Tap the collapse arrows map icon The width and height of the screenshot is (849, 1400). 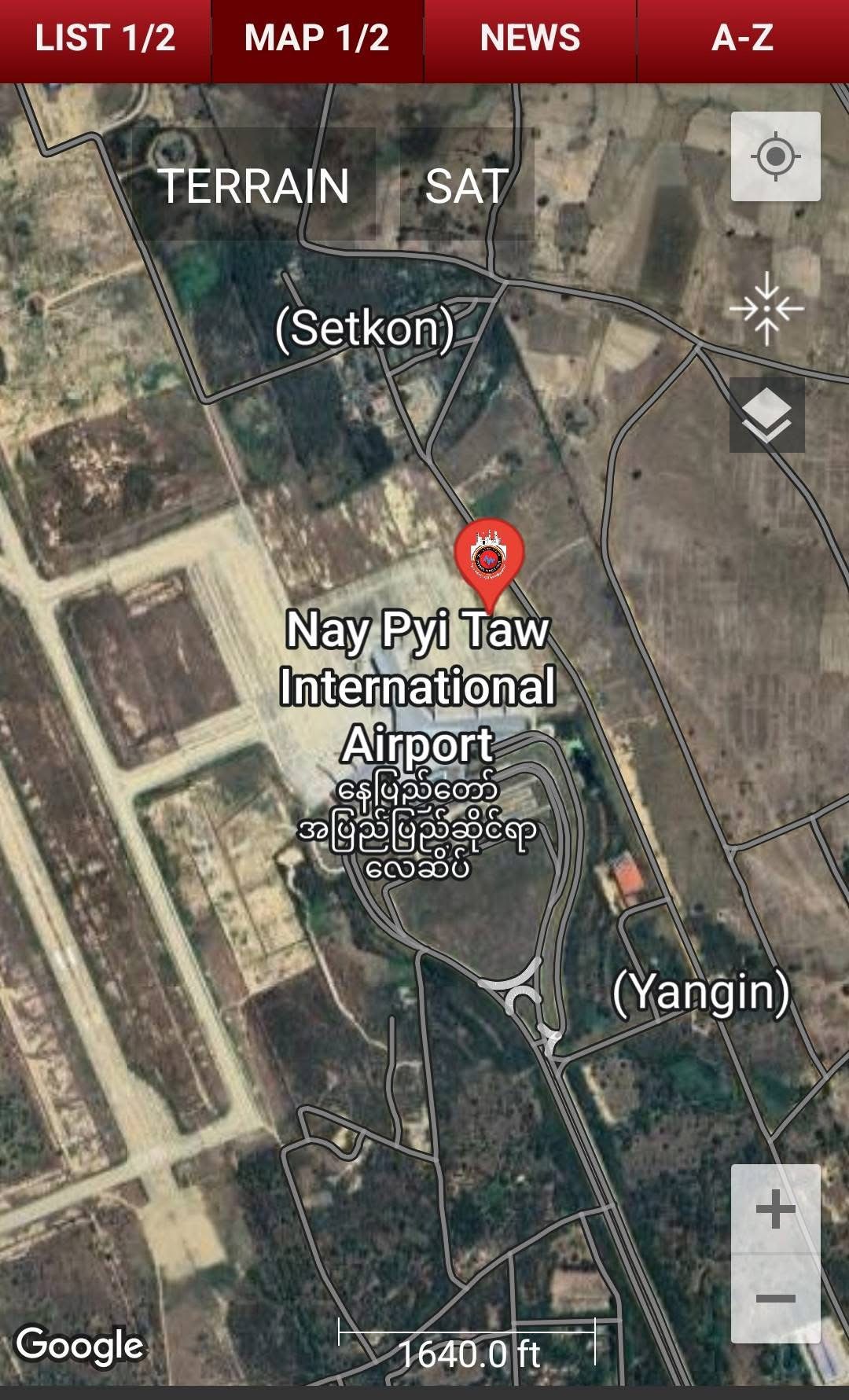click(766, 309)
